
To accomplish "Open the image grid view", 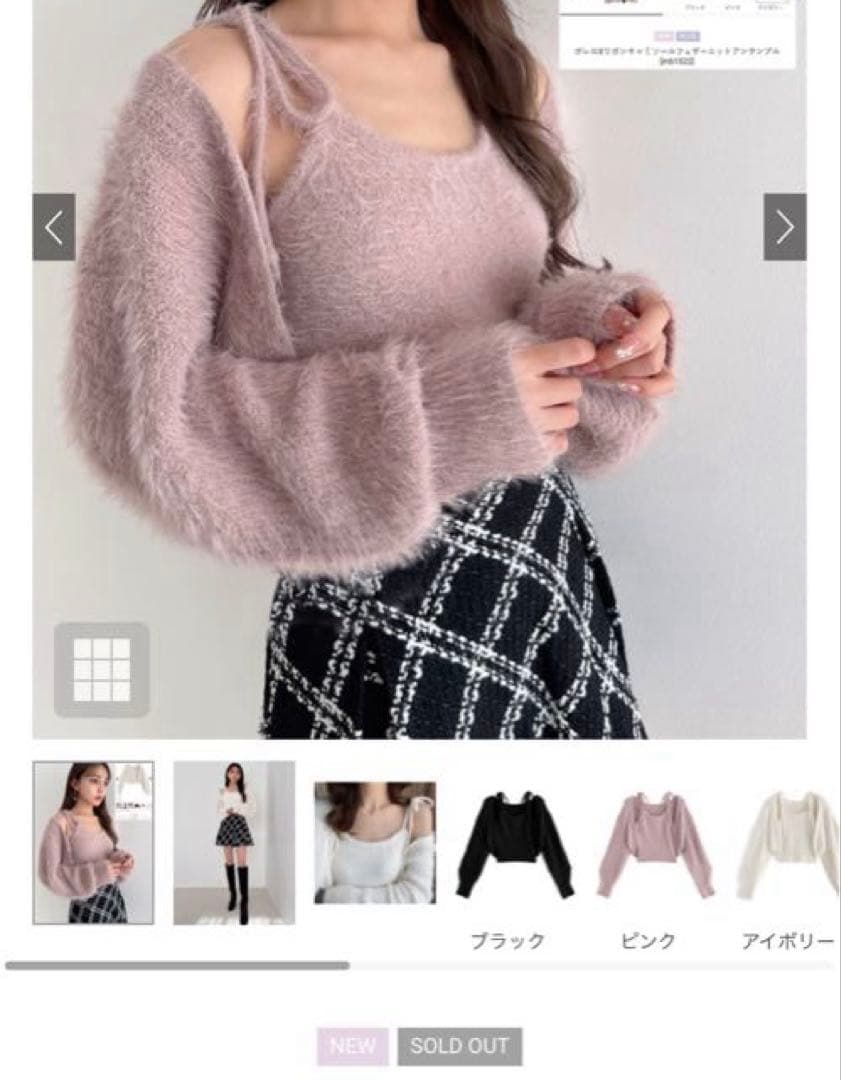I will point(102,669).
